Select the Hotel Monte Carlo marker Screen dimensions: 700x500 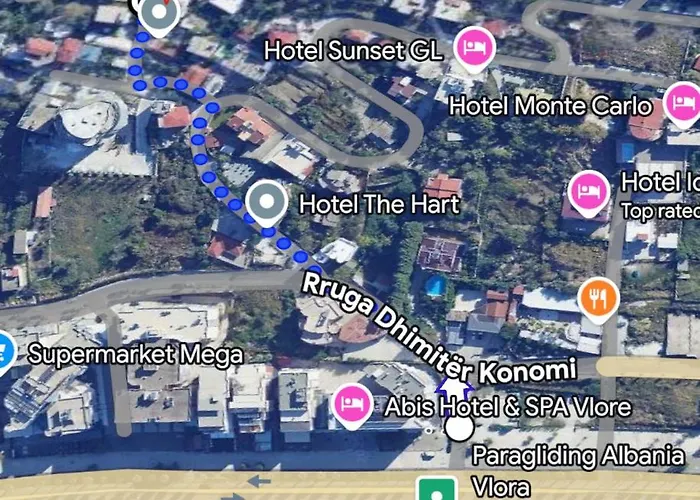point(683,103)
